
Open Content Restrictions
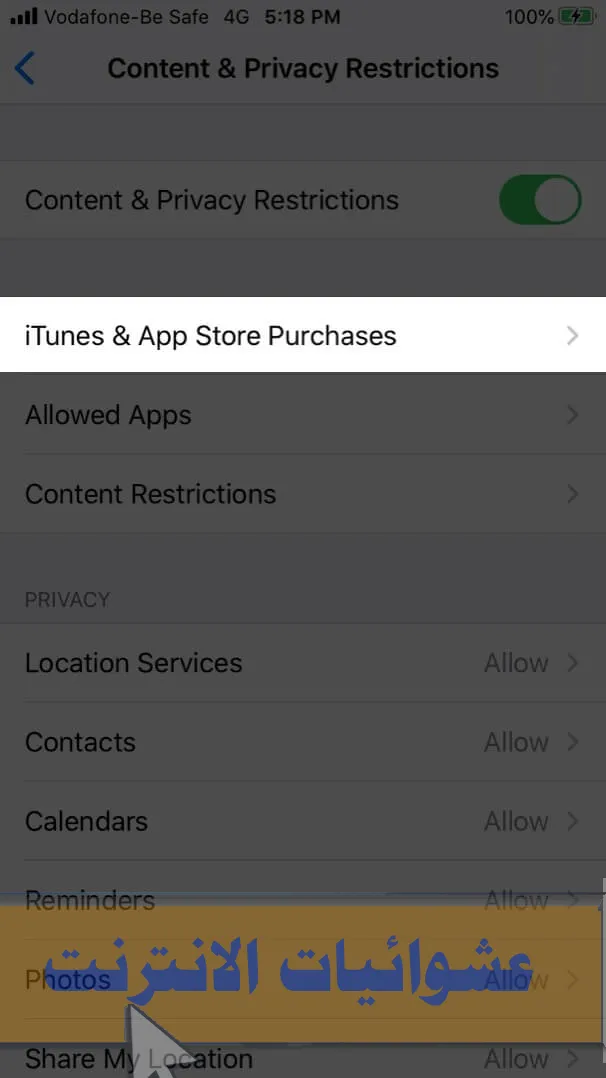tap(302, 494)
